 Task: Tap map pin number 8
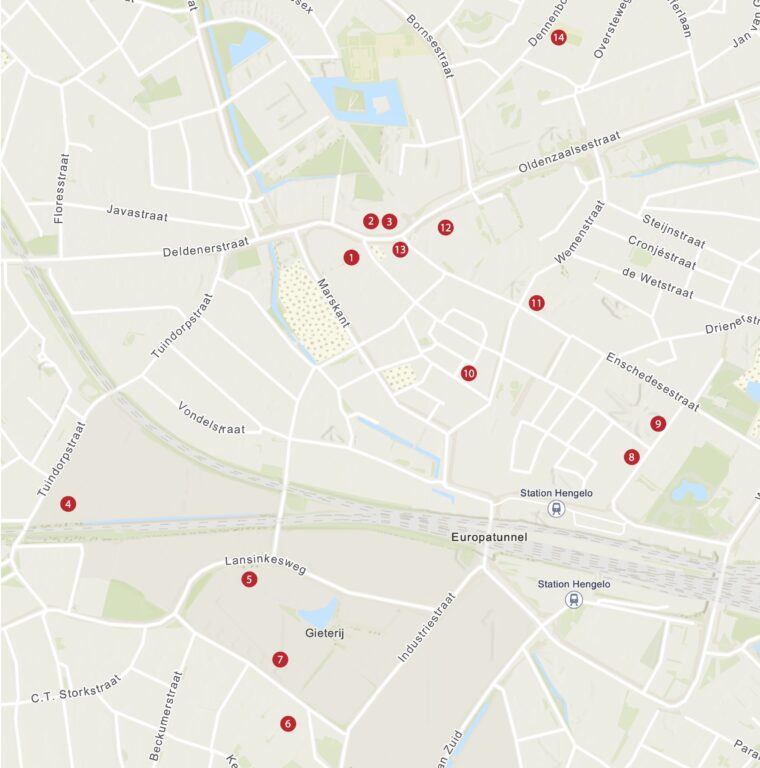click(632, 457)
